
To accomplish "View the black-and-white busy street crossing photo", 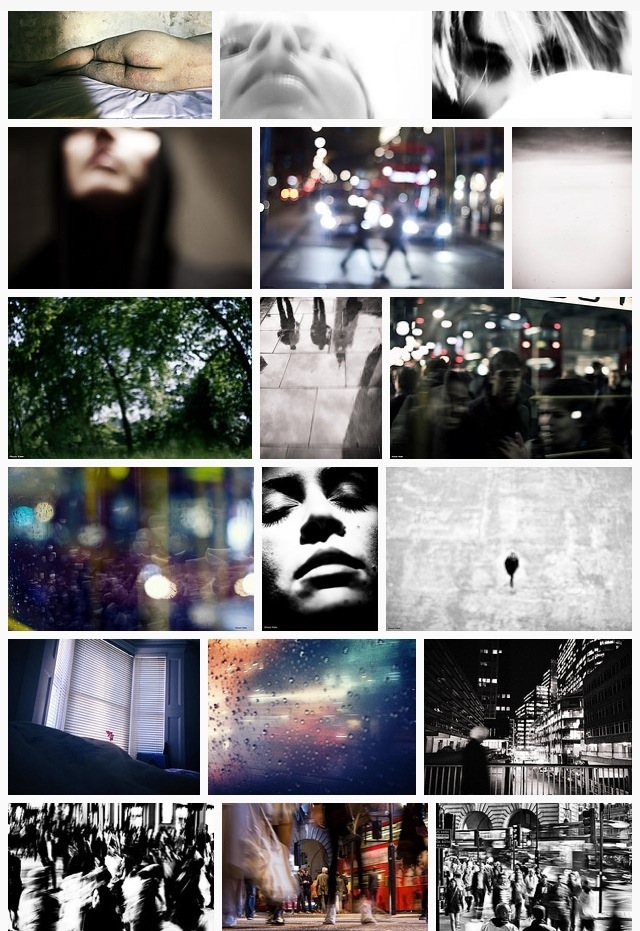I will pos(534,866).
